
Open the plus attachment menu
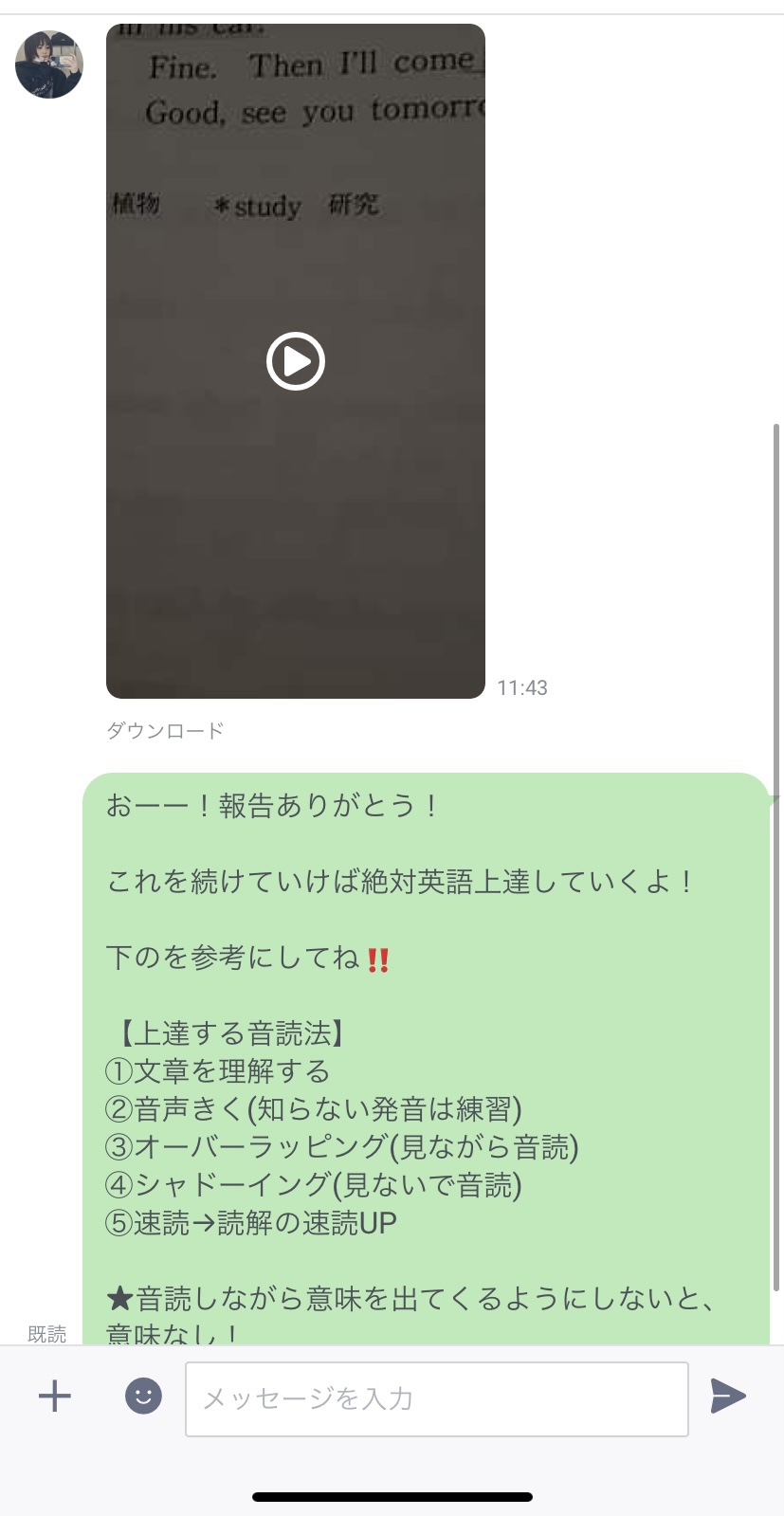55,1396
